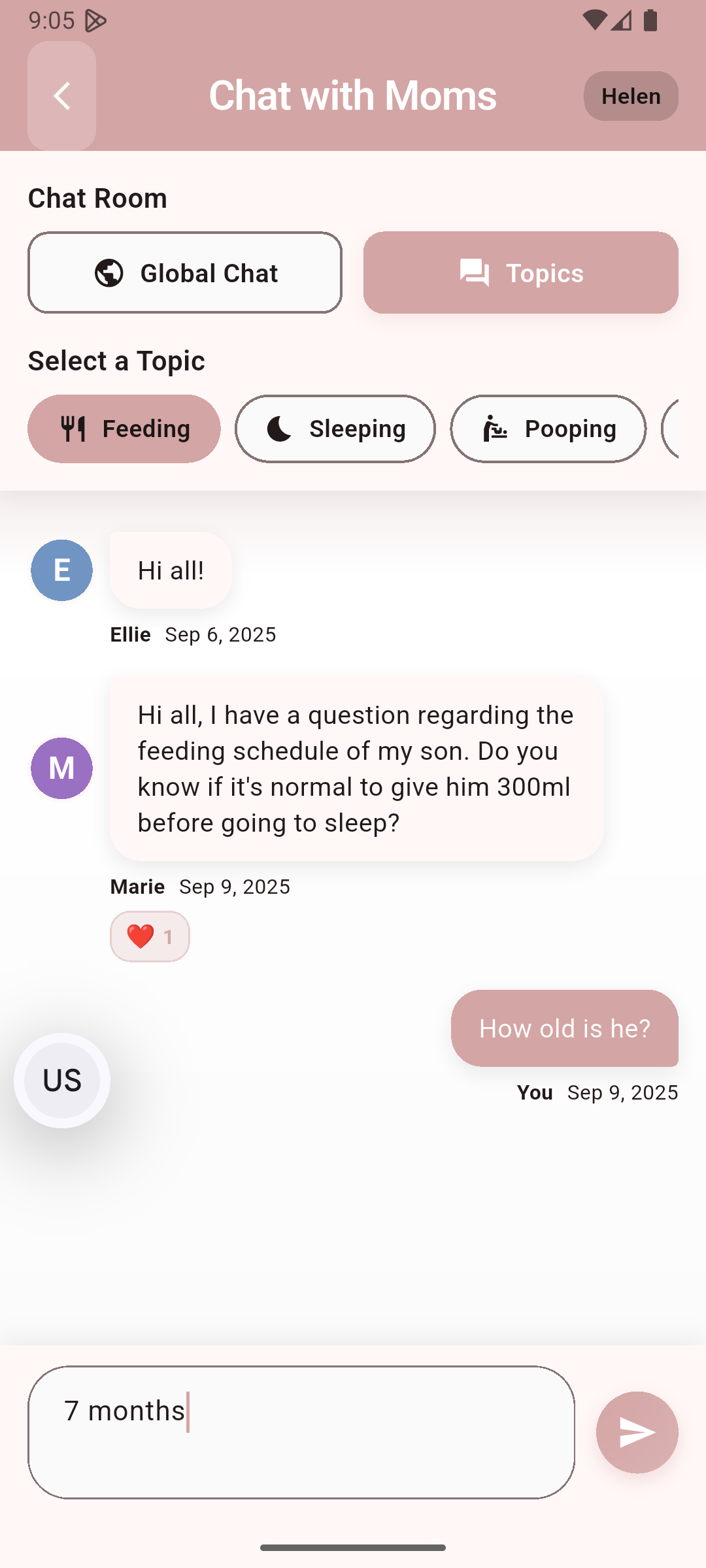Send the typed message
This screenshot has height=1568, width=706.
click(x=637, y=1432)
